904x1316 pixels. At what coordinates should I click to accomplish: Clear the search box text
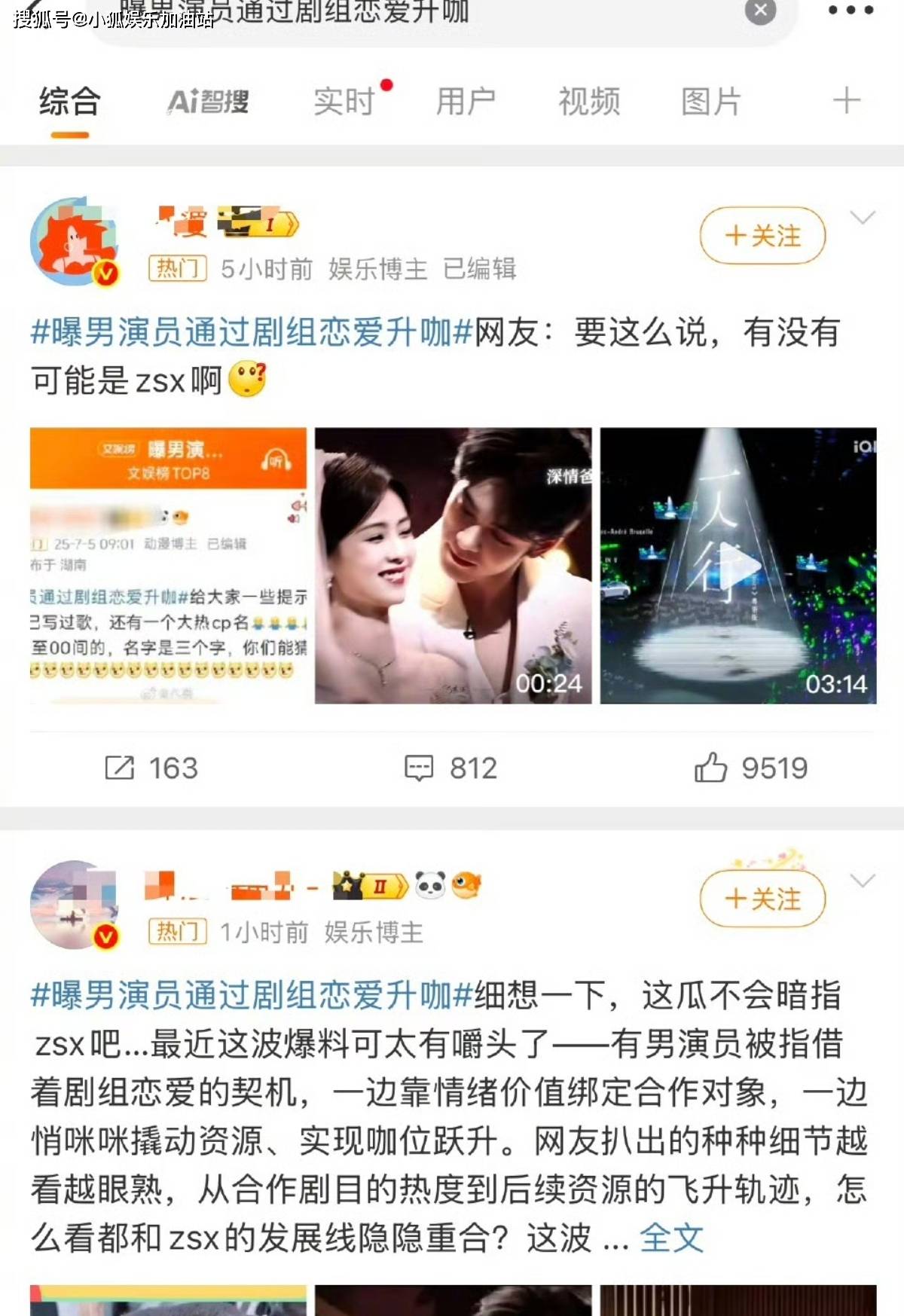(x=760, y=11)
